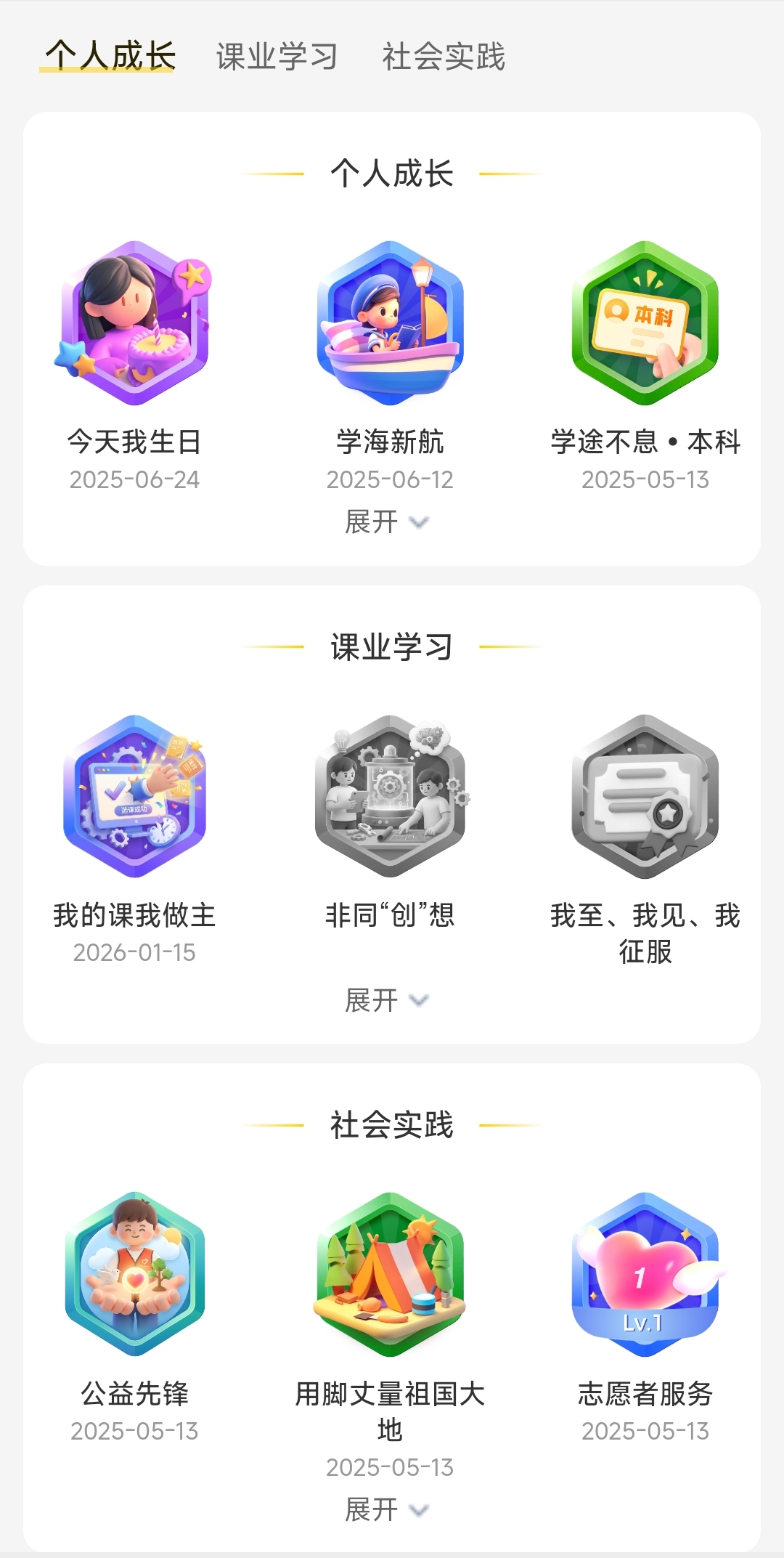This screenshot has width=784, height=1558.
Task: Expand the 课业学习 badge list
Action: tap(387, 1000)
